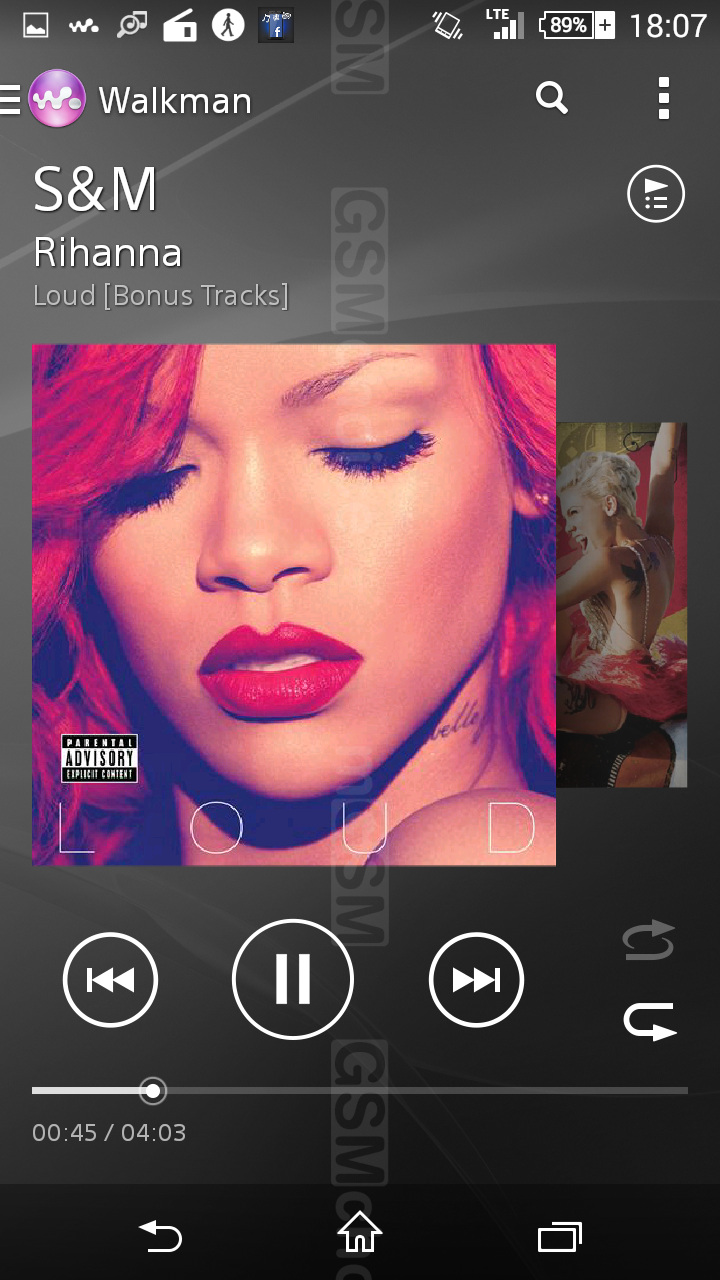Image resolution: width=720 pixels, height=1280 pixels.
Task: Skip to the next track
Action: coord(477,980)
